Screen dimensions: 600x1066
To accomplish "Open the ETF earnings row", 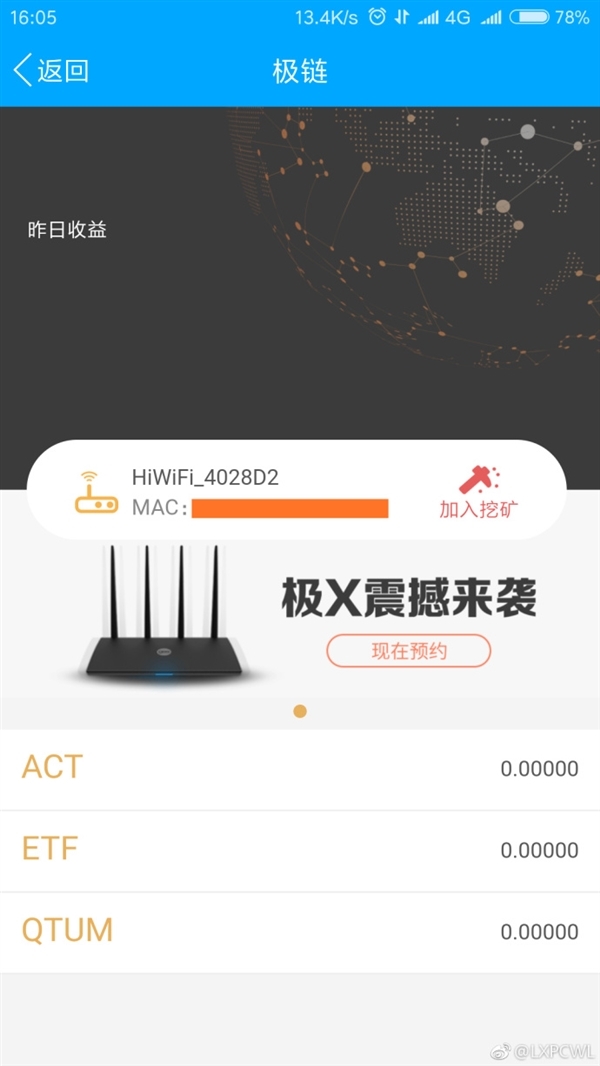I will (300, 850).
